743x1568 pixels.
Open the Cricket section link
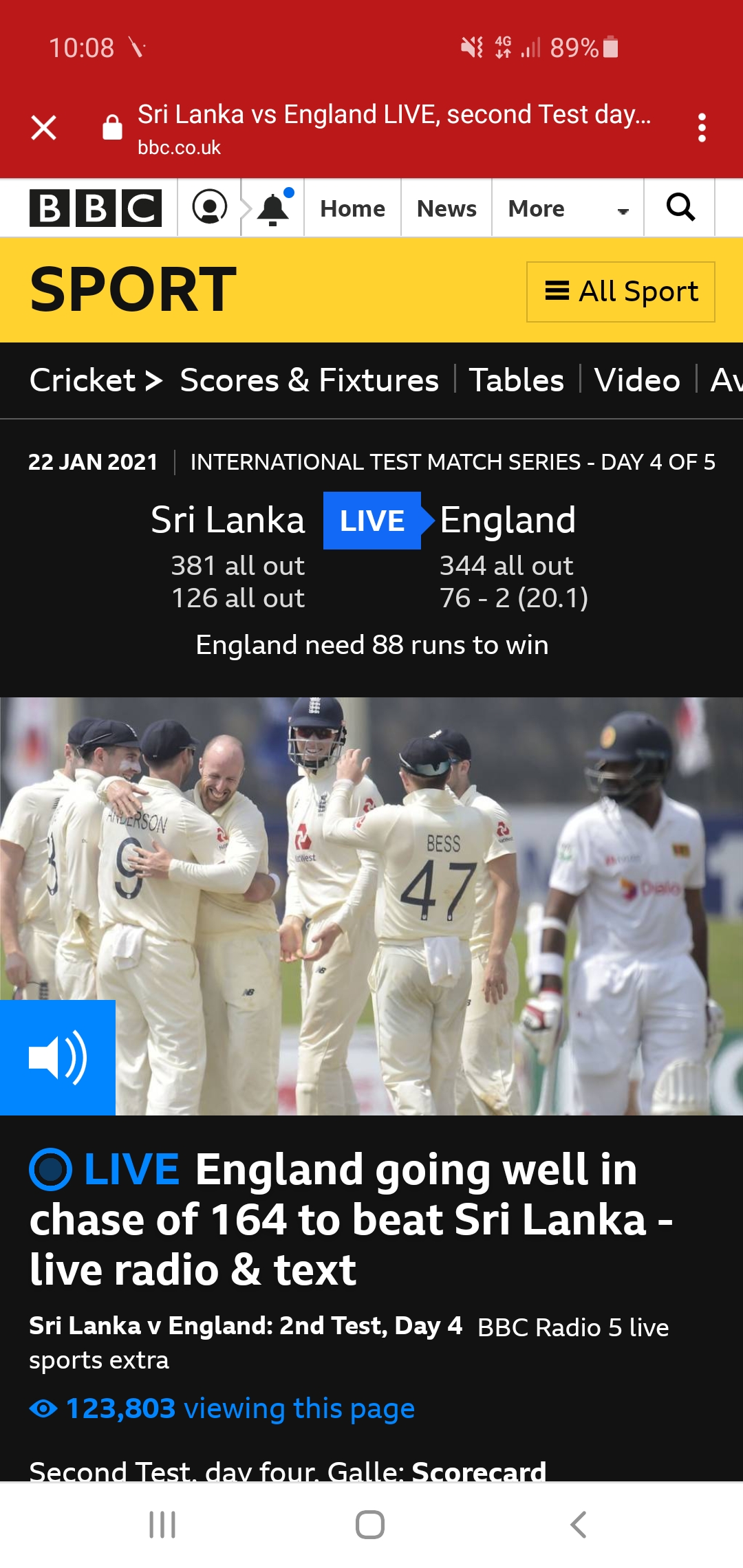pos(95,380)
